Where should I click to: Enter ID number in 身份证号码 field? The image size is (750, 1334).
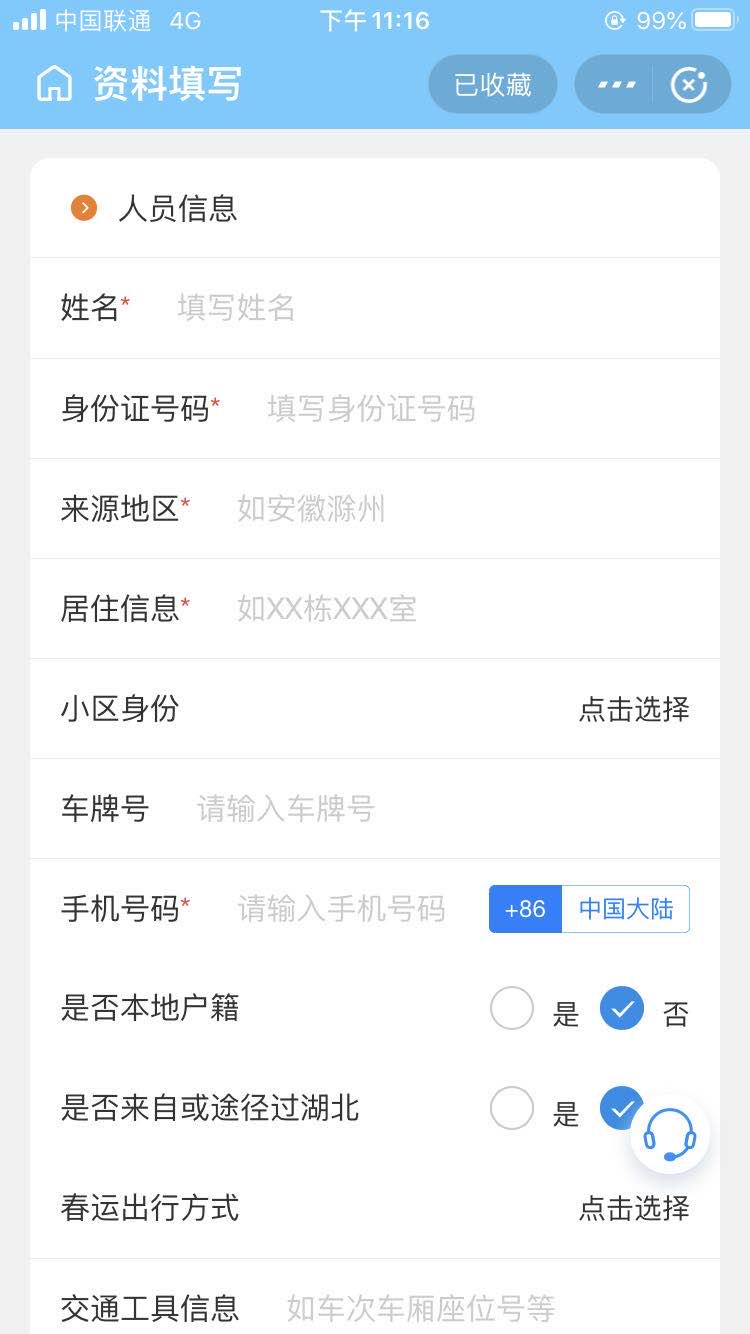479,408
